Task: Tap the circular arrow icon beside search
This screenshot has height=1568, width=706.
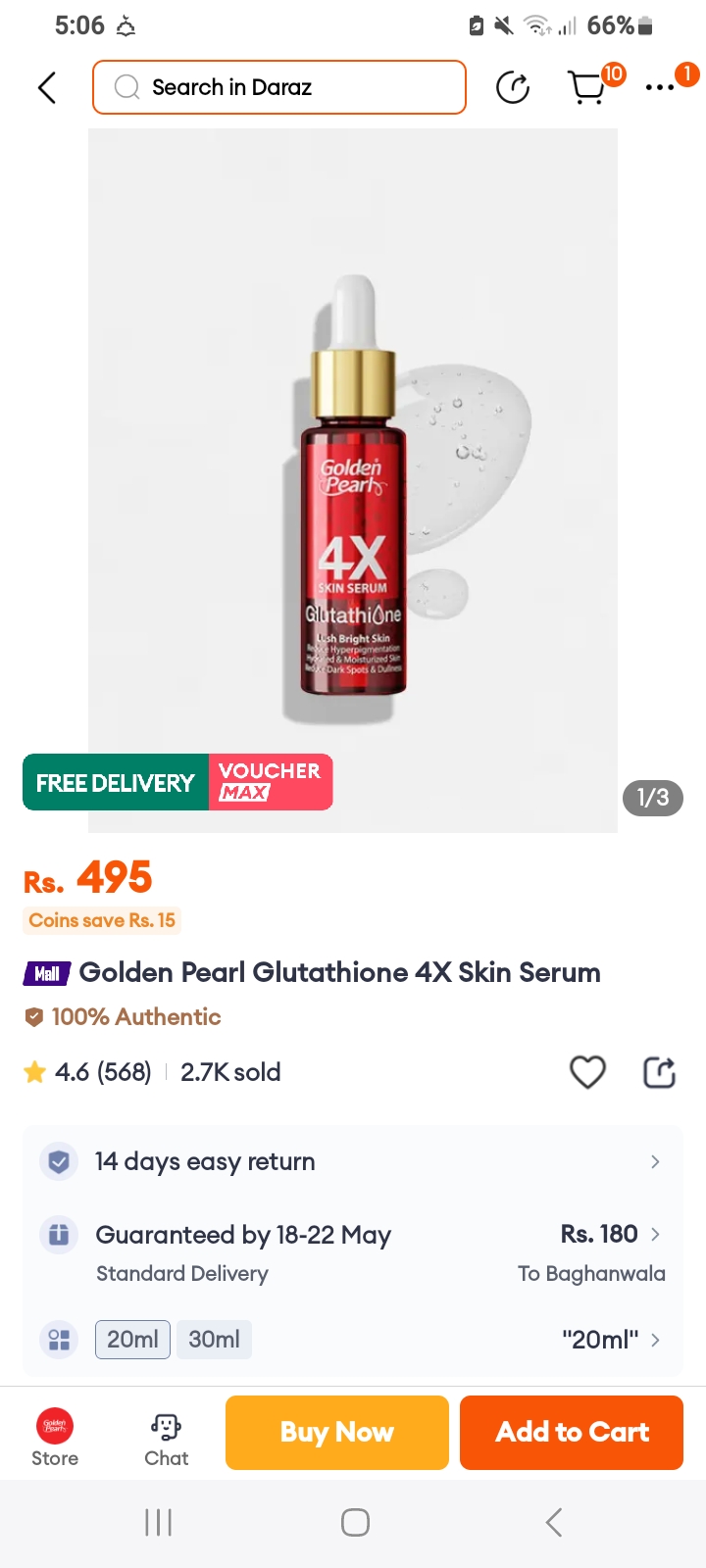Action: (x=513, y=87)
